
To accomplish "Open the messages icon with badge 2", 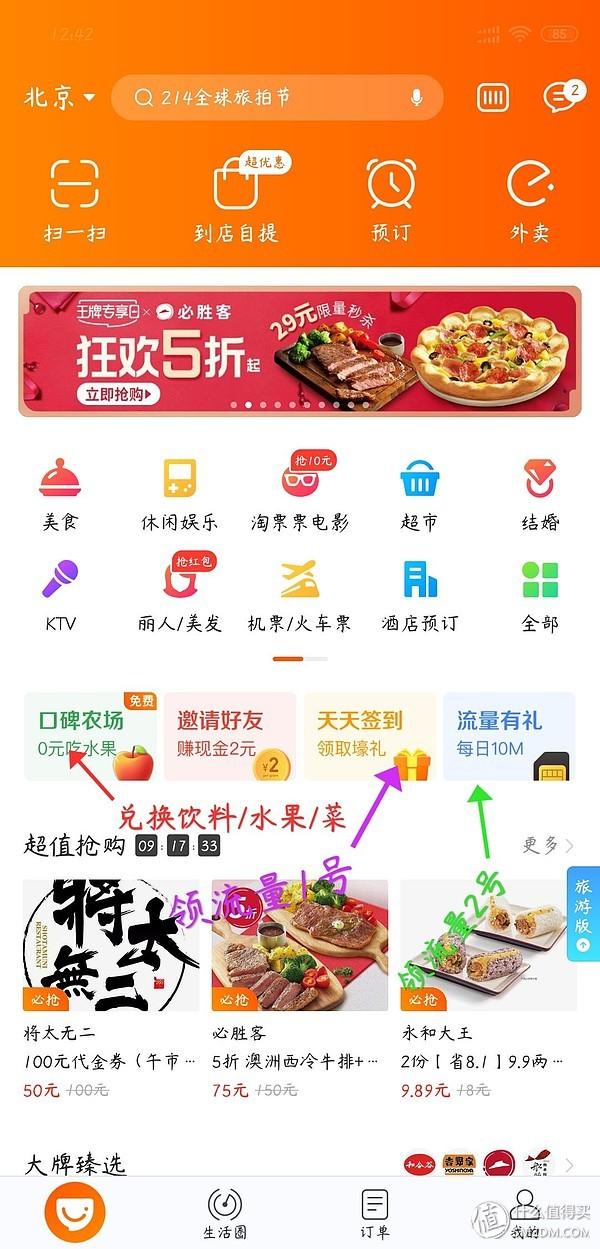I will [559, 97].
